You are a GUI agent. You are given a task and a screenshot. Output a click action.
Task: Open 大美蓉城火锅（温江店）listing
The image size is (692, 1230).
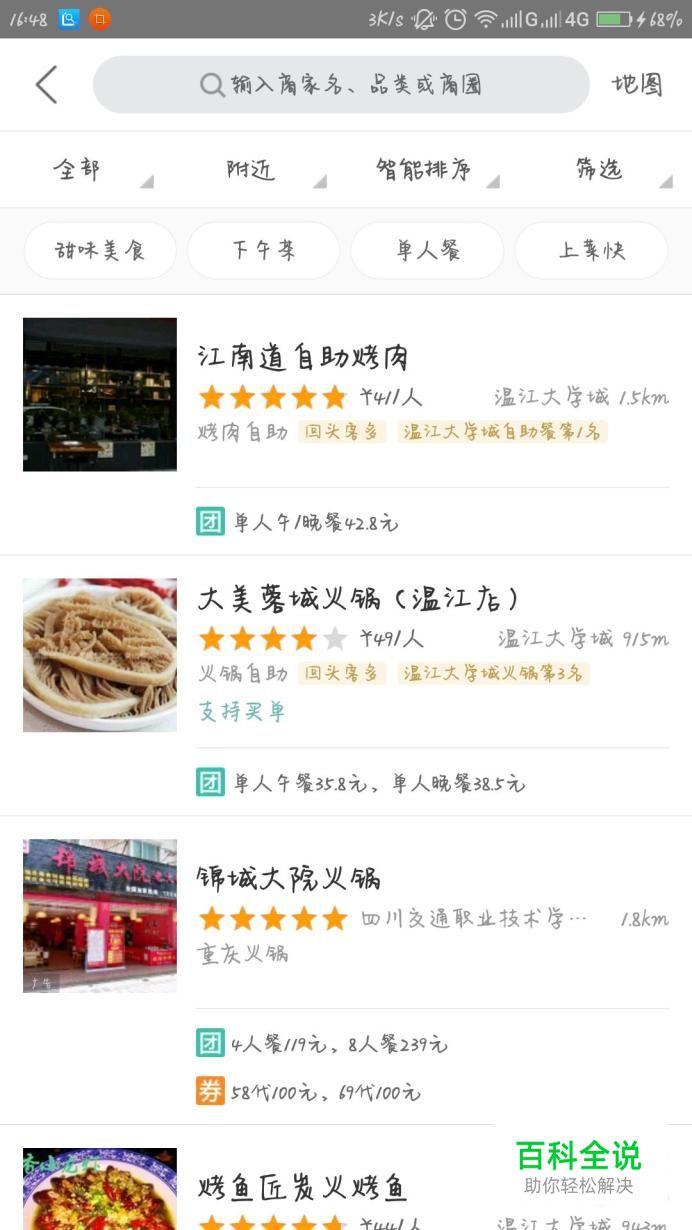tap(346, 655)
